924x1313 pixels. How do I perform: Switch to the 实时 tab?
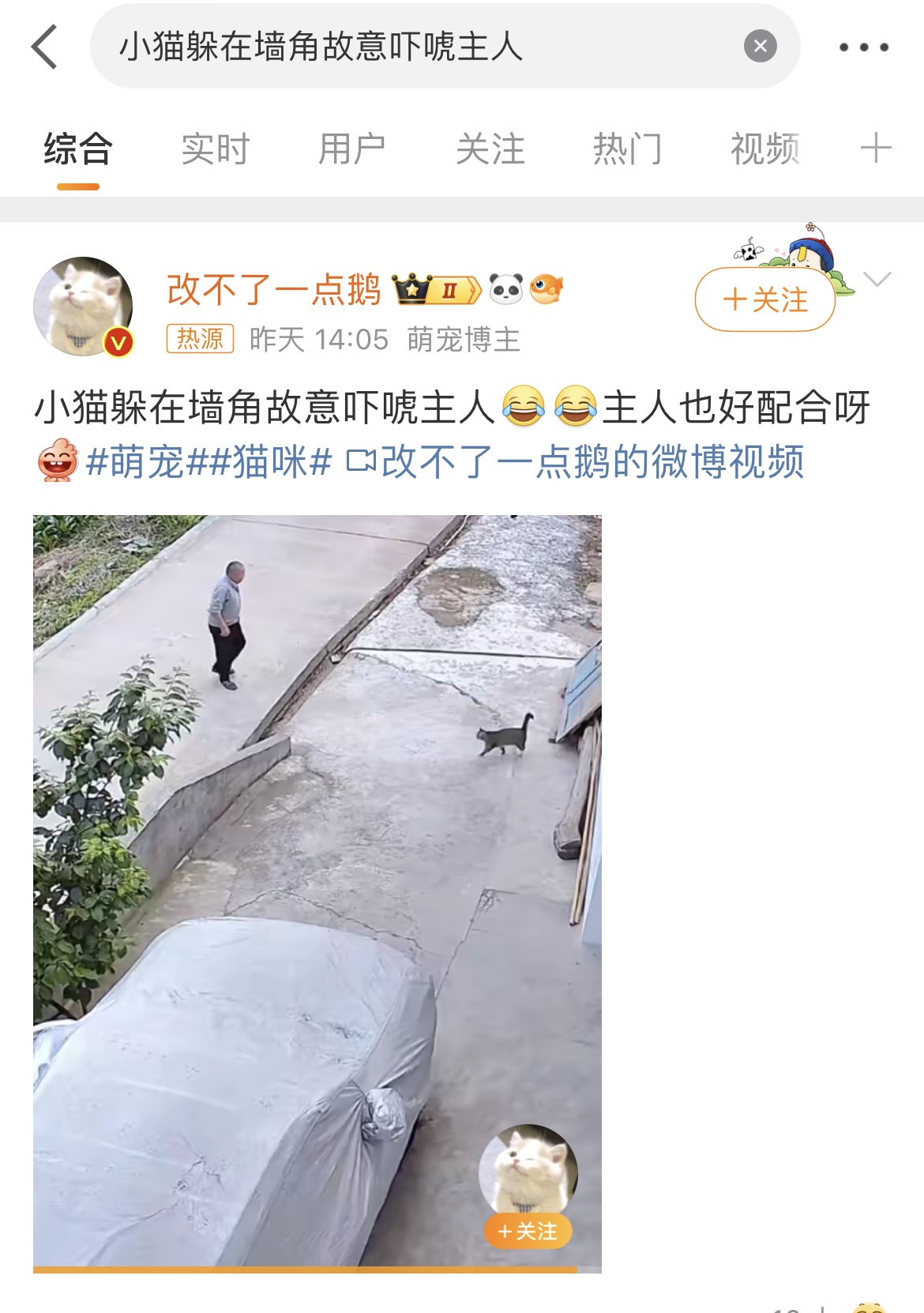pos(215,149)
